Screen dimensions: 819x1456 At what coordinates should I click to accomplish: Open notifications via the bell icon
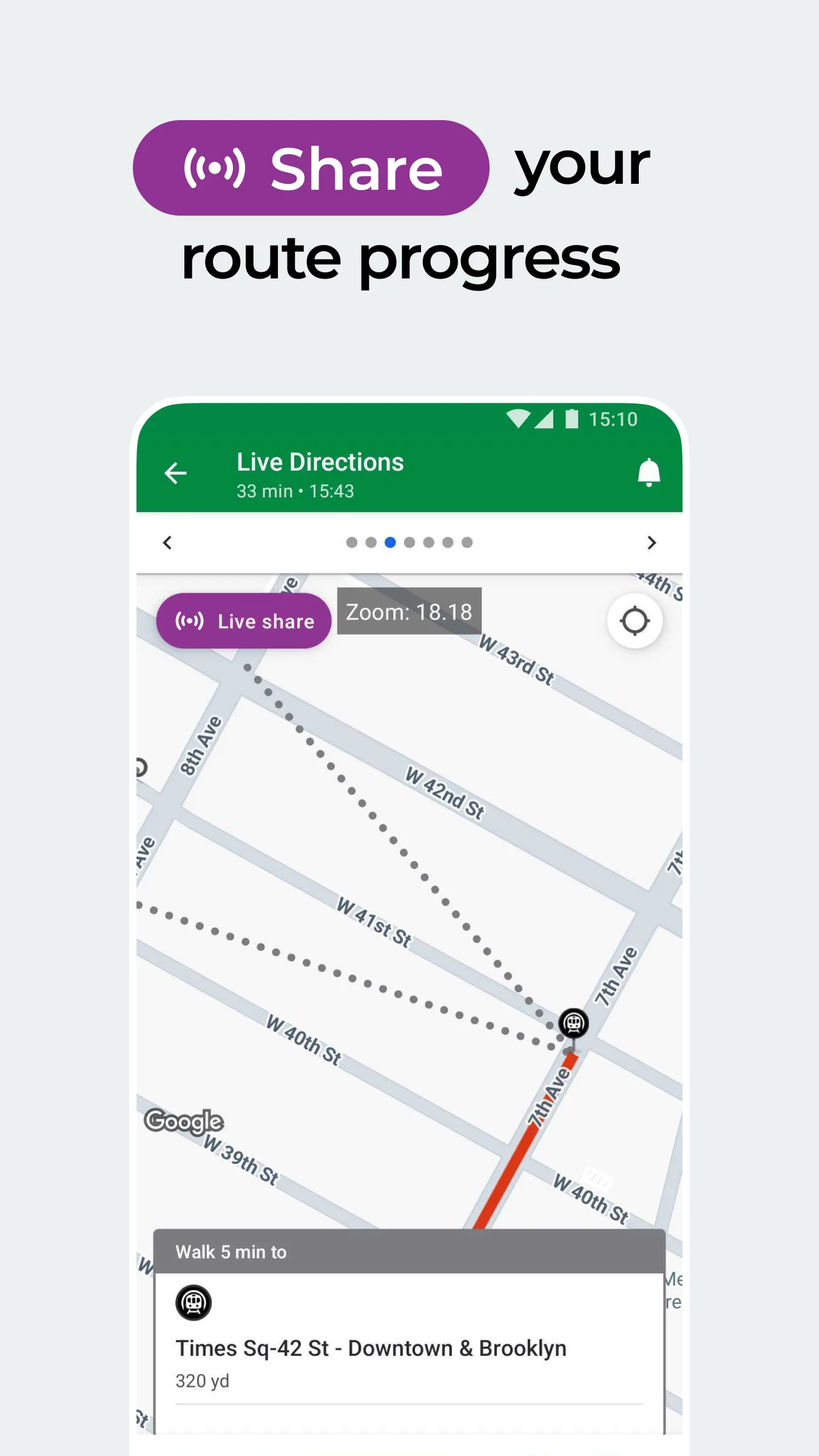647,473
